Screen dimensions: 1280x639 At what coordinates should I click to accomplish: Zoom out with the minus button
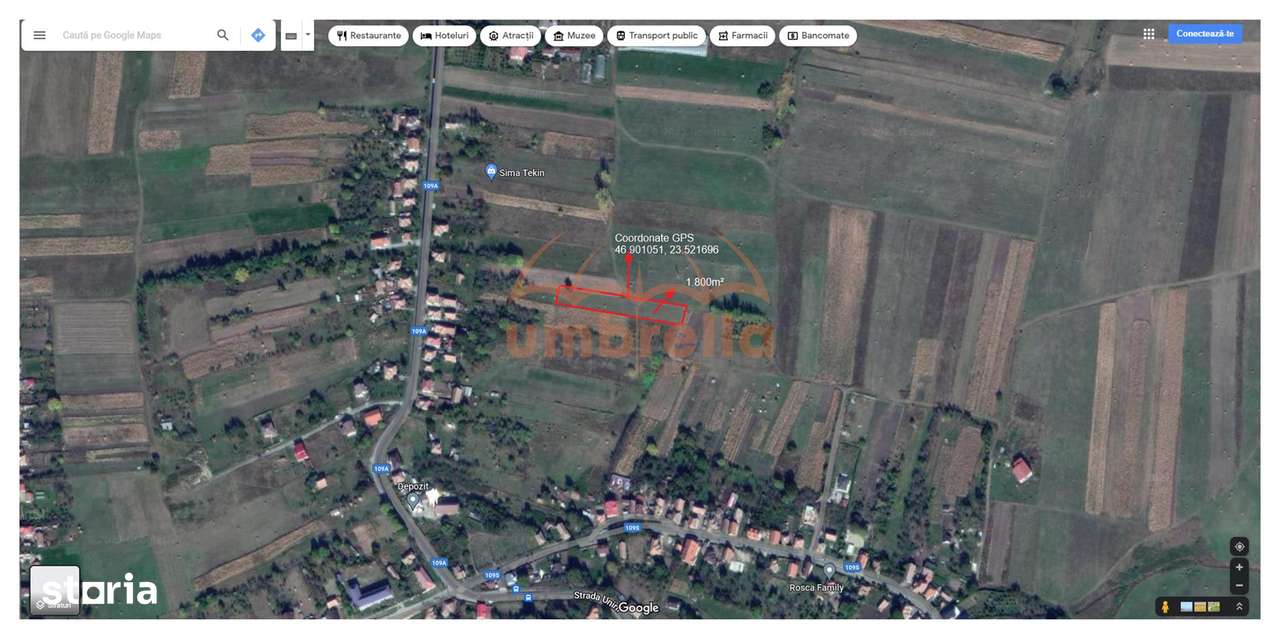coord(1239,585)
